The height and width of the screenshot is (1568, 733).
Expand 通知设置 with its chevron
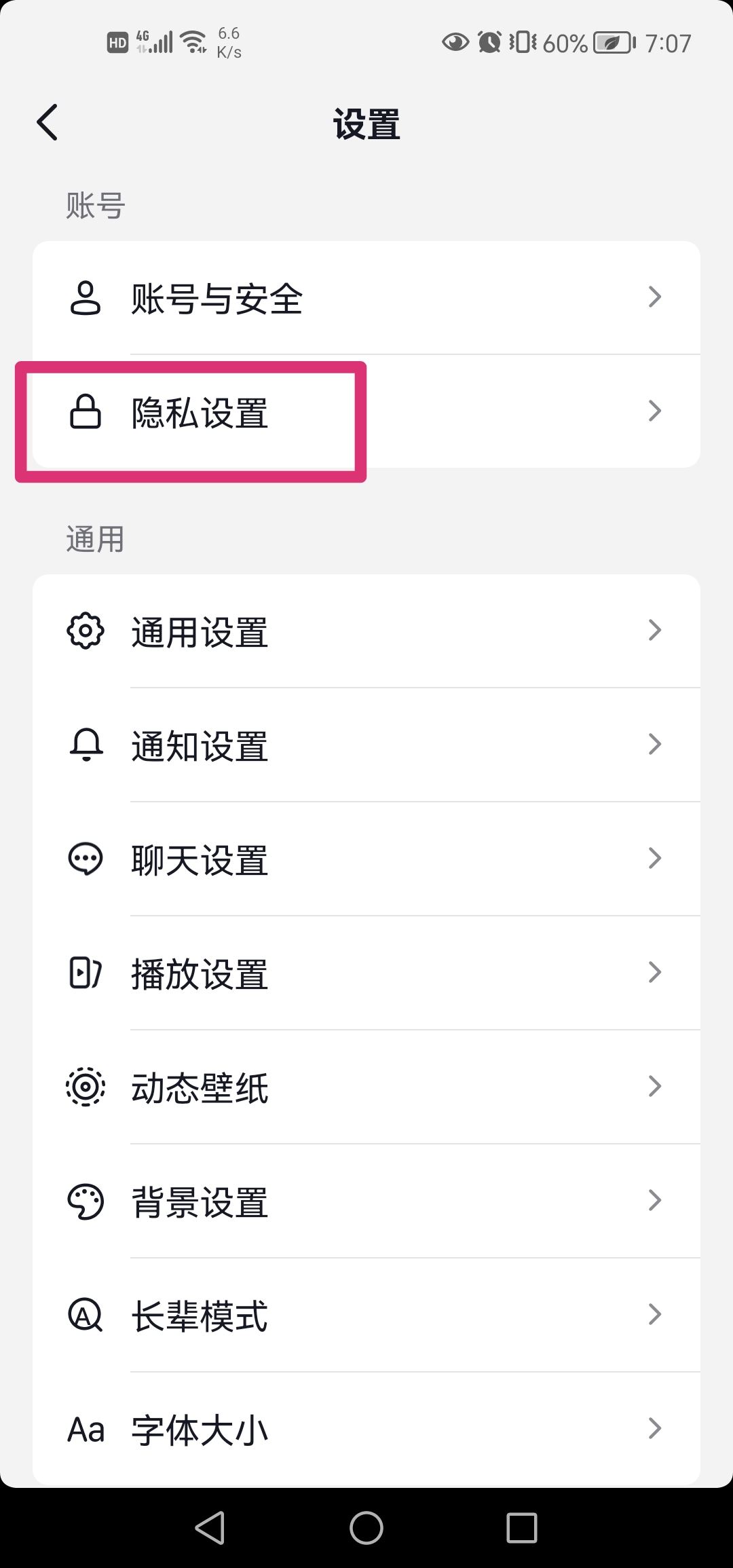coord(654,745)
